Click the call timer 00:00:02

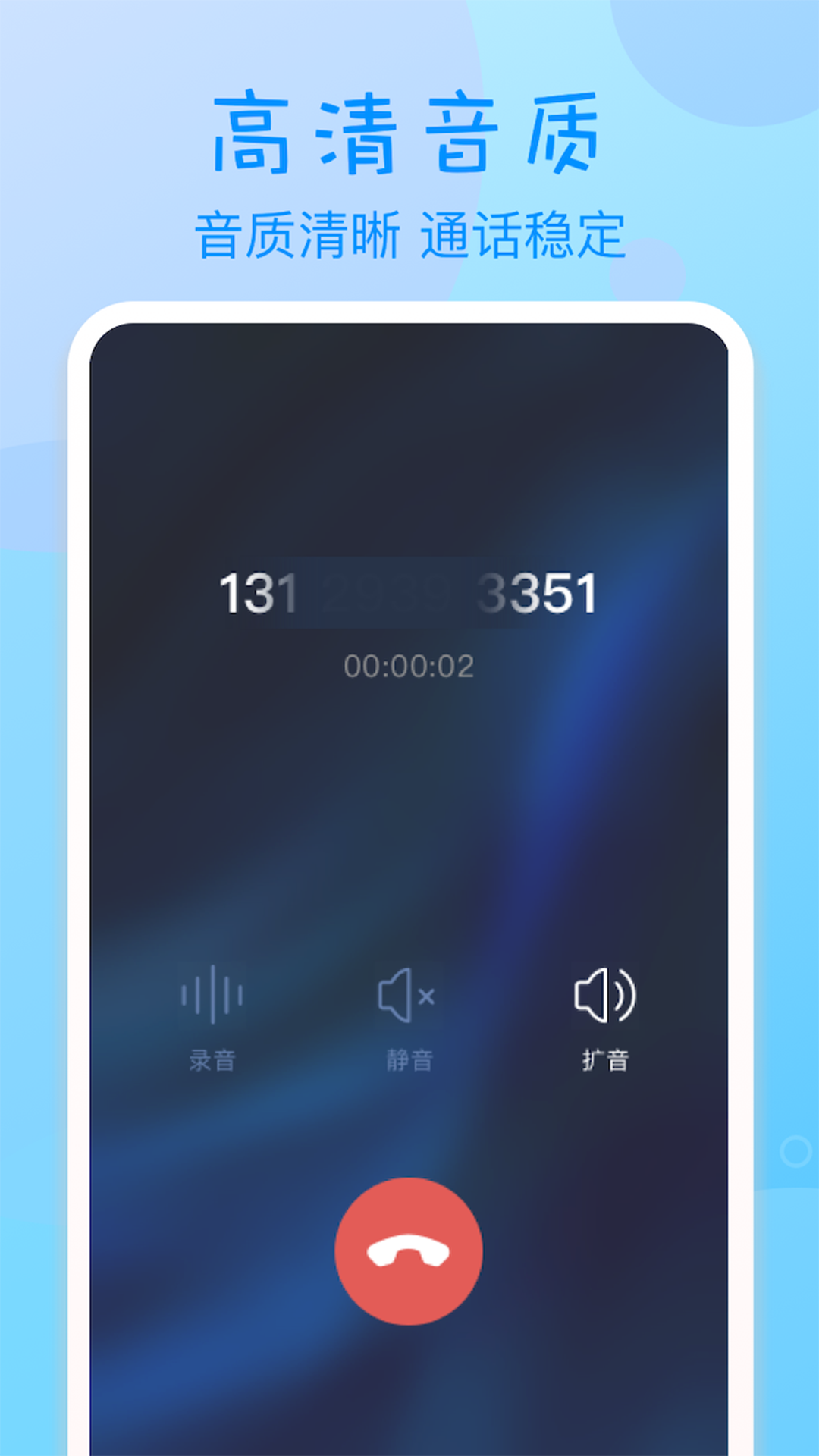[409, 666]
